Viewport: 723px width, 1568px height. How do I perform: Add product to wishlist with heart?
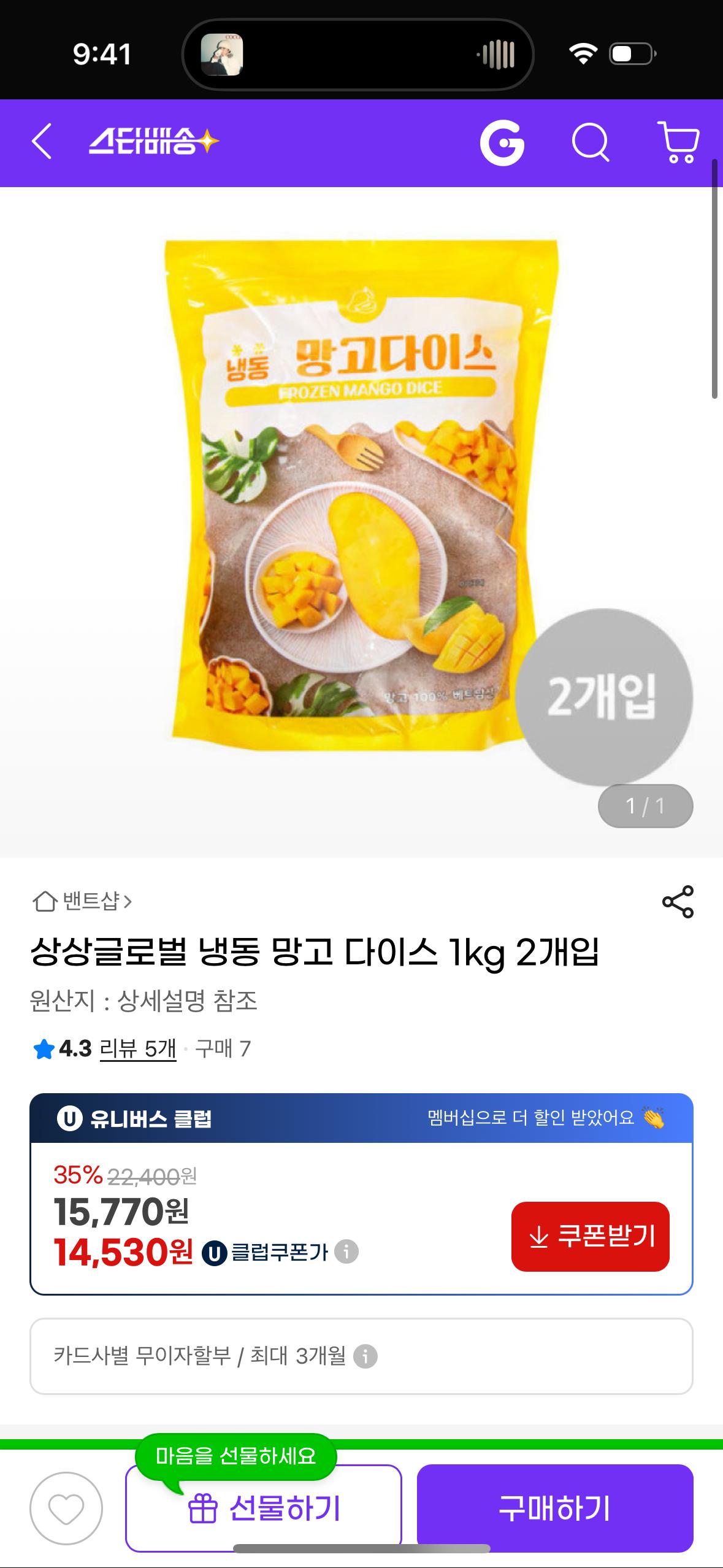[66, 1508]
